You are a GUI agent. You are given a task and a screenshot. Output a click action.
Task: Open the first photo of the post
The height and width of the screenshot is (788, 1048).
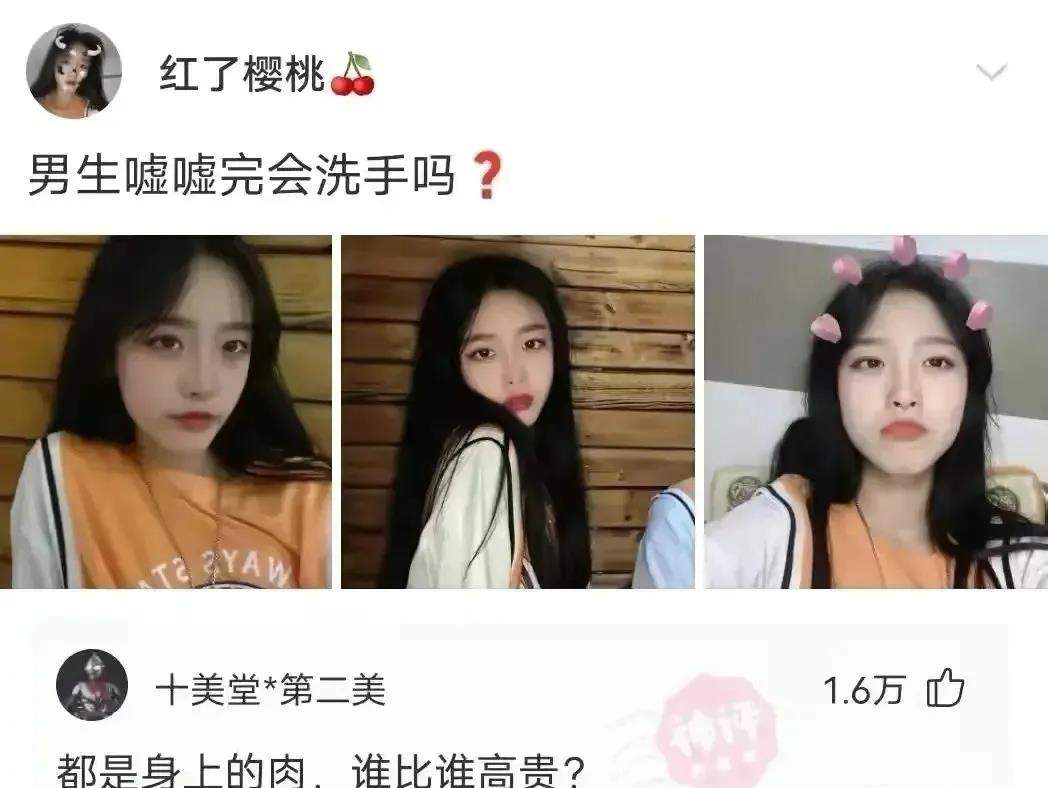(166, 411)
